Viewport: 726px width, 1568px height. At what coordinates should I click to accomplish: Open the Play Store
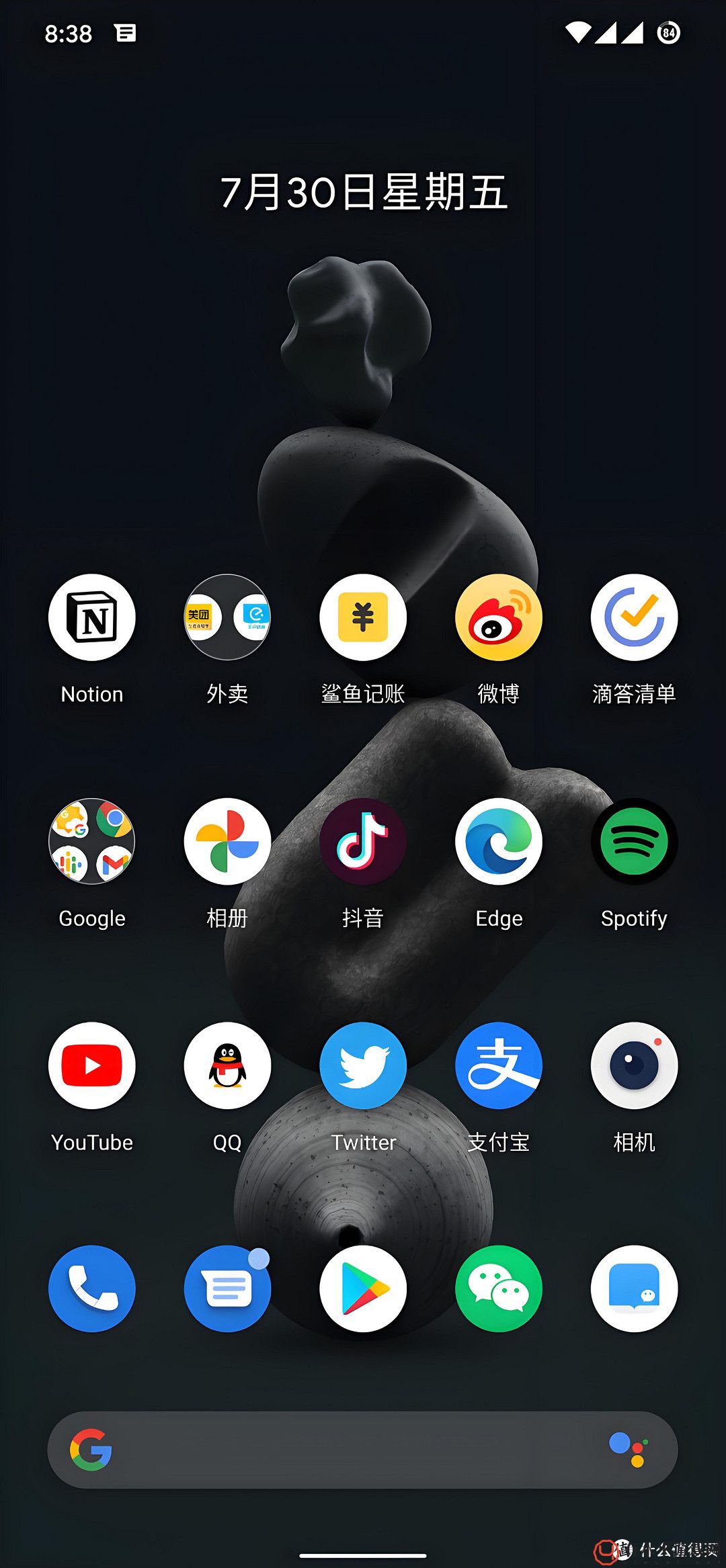tap(363, 1289)
